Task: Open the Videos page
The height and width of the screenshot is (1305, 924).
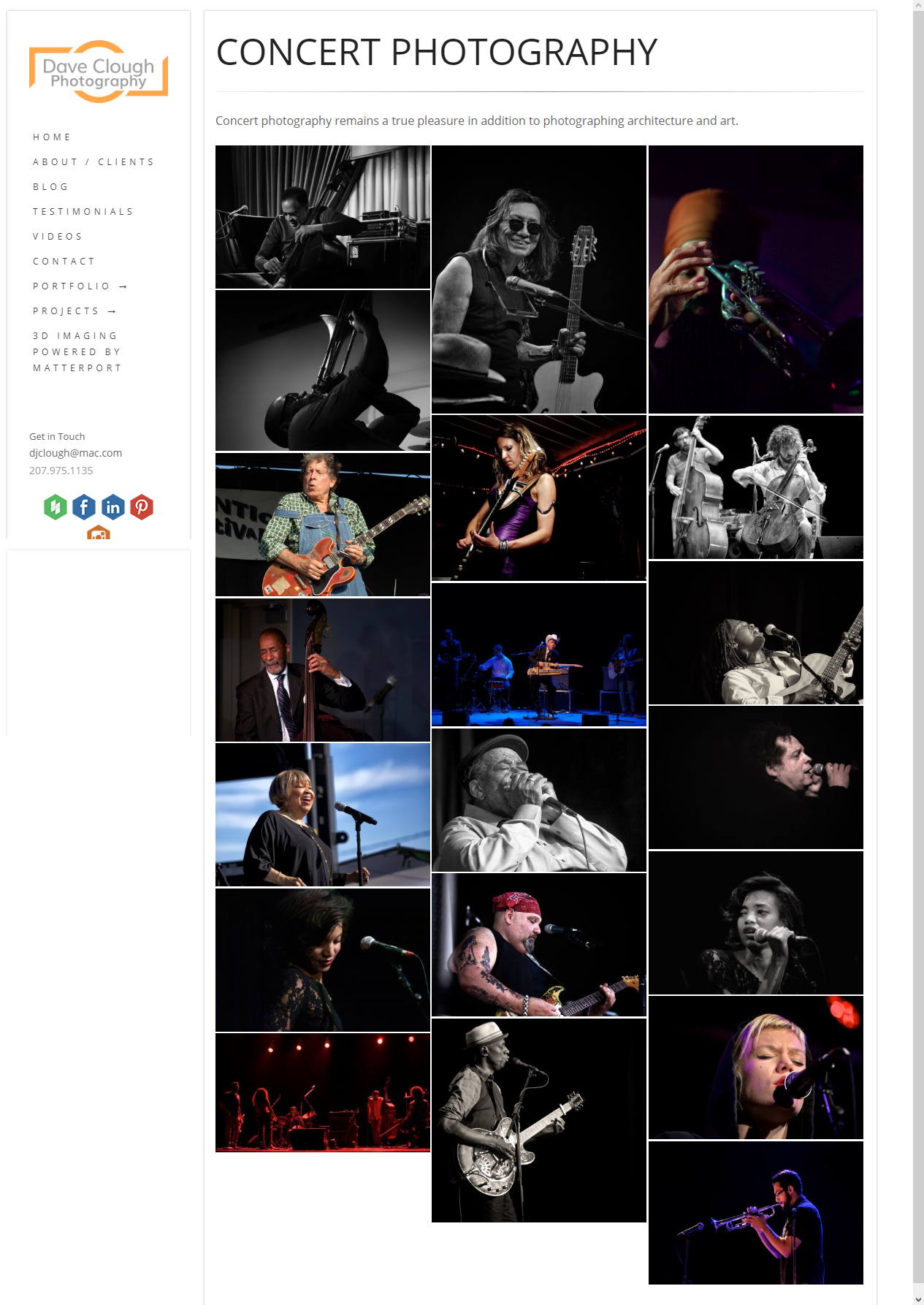Action: 58,237
